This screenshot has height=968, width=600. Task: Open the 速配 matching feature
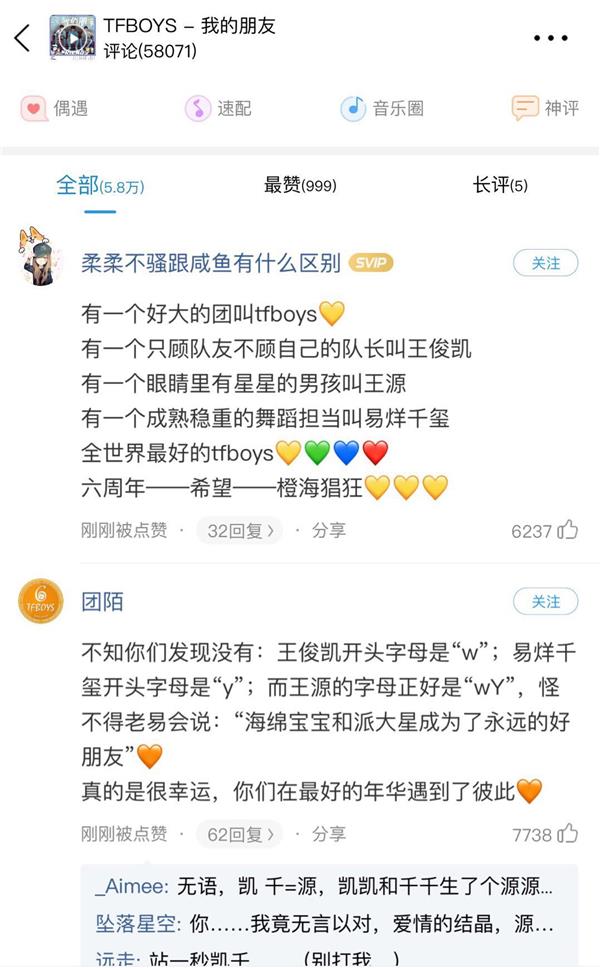pos(218,108)
